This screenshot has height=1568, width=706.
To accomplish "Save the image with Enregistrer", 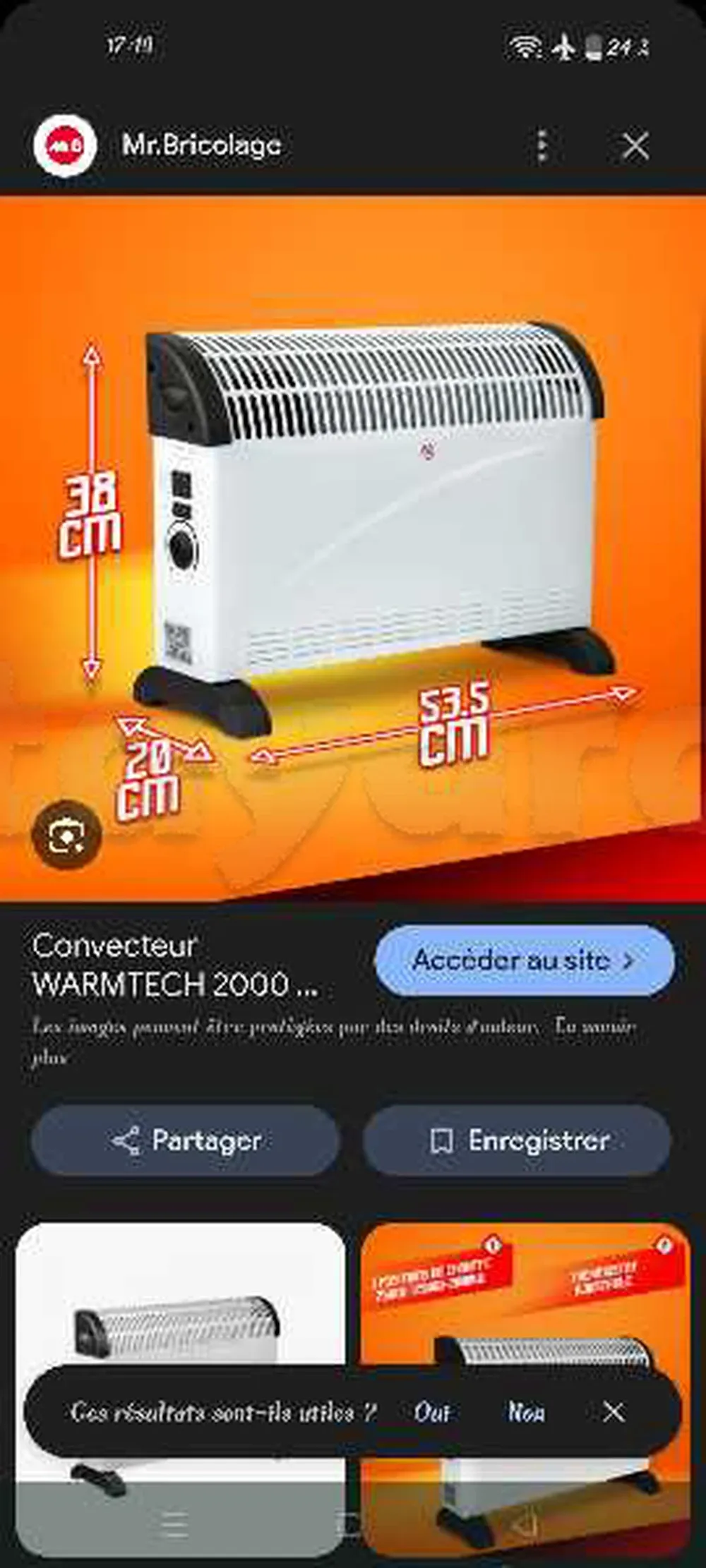I will pos(517,1140).
